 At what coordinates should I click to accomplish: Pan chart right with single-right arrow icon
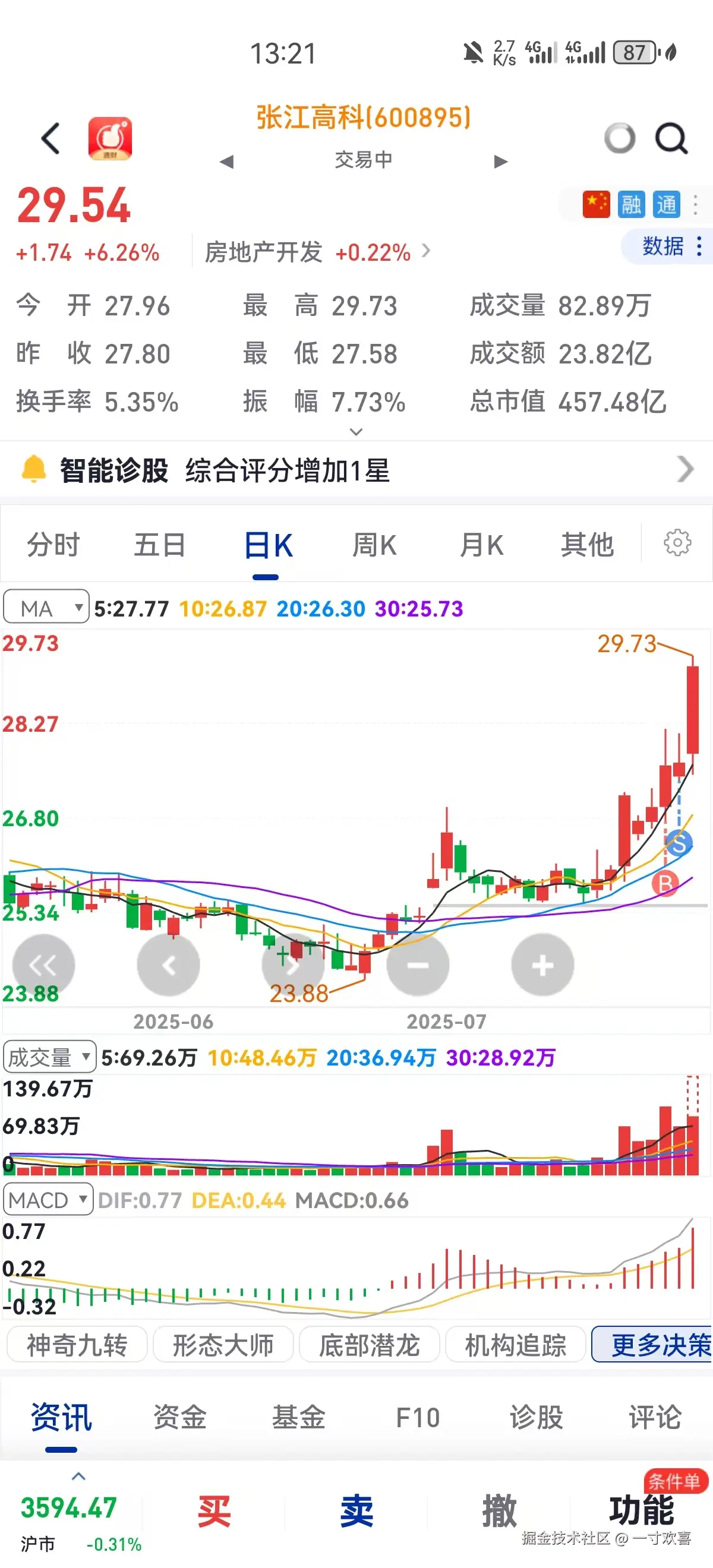[293, 965]
